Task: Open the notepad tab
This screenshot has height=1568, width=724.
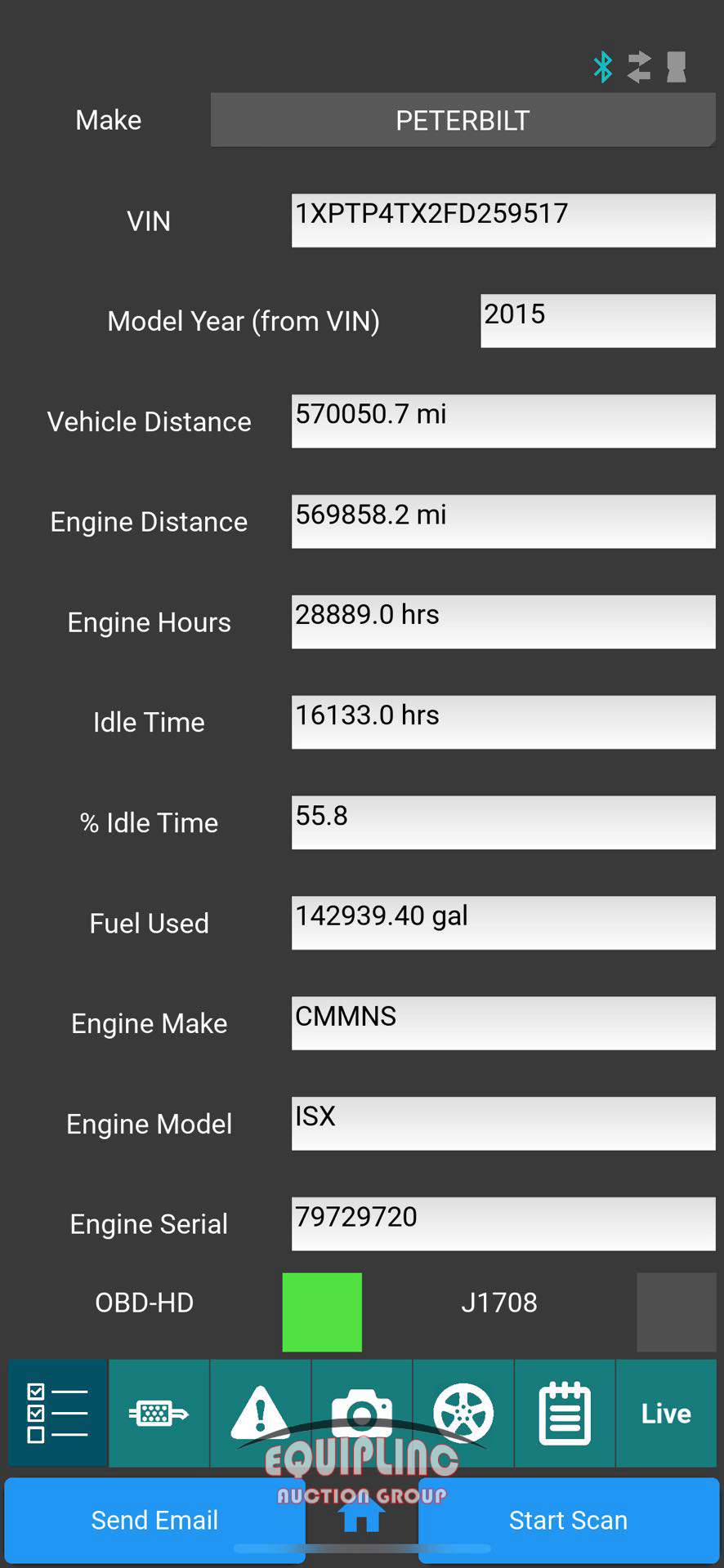Action: [565, 1413]
